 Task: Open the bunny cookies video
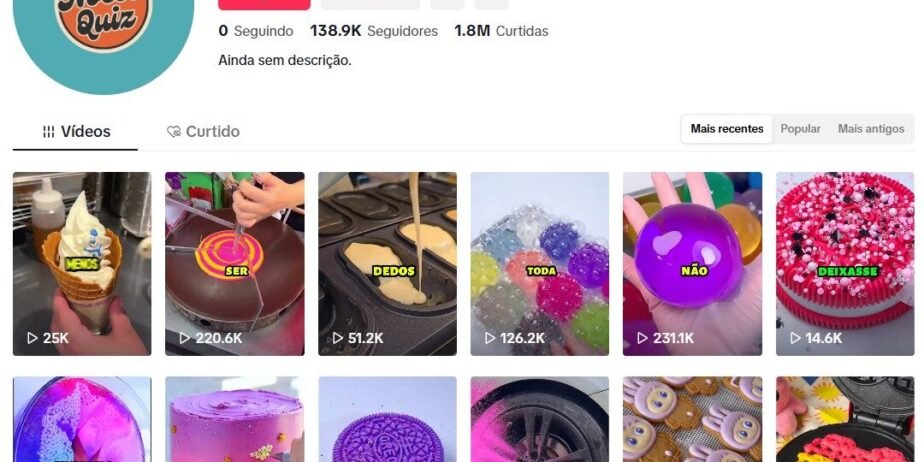692,420
